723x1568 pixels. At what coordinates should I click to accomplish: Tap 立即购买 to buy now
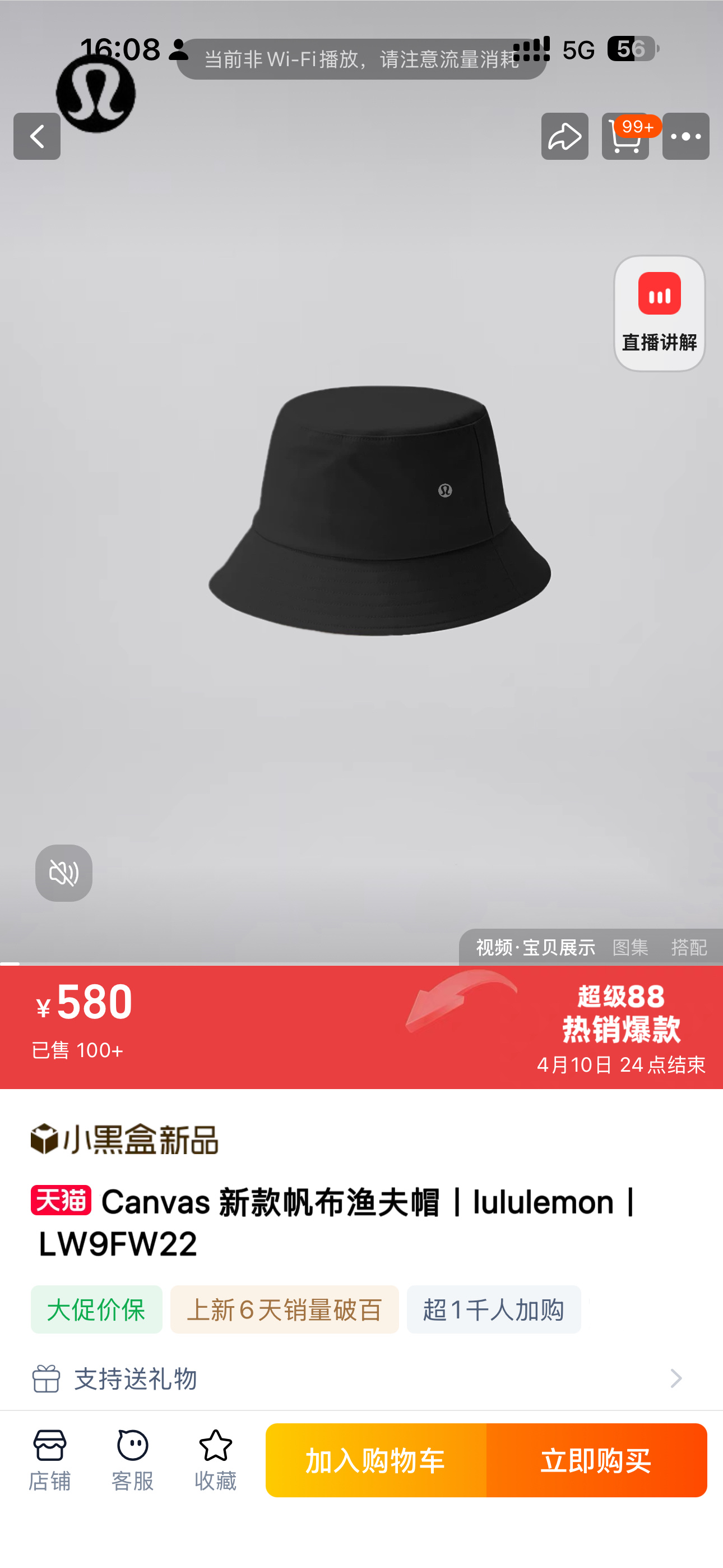596,1460
